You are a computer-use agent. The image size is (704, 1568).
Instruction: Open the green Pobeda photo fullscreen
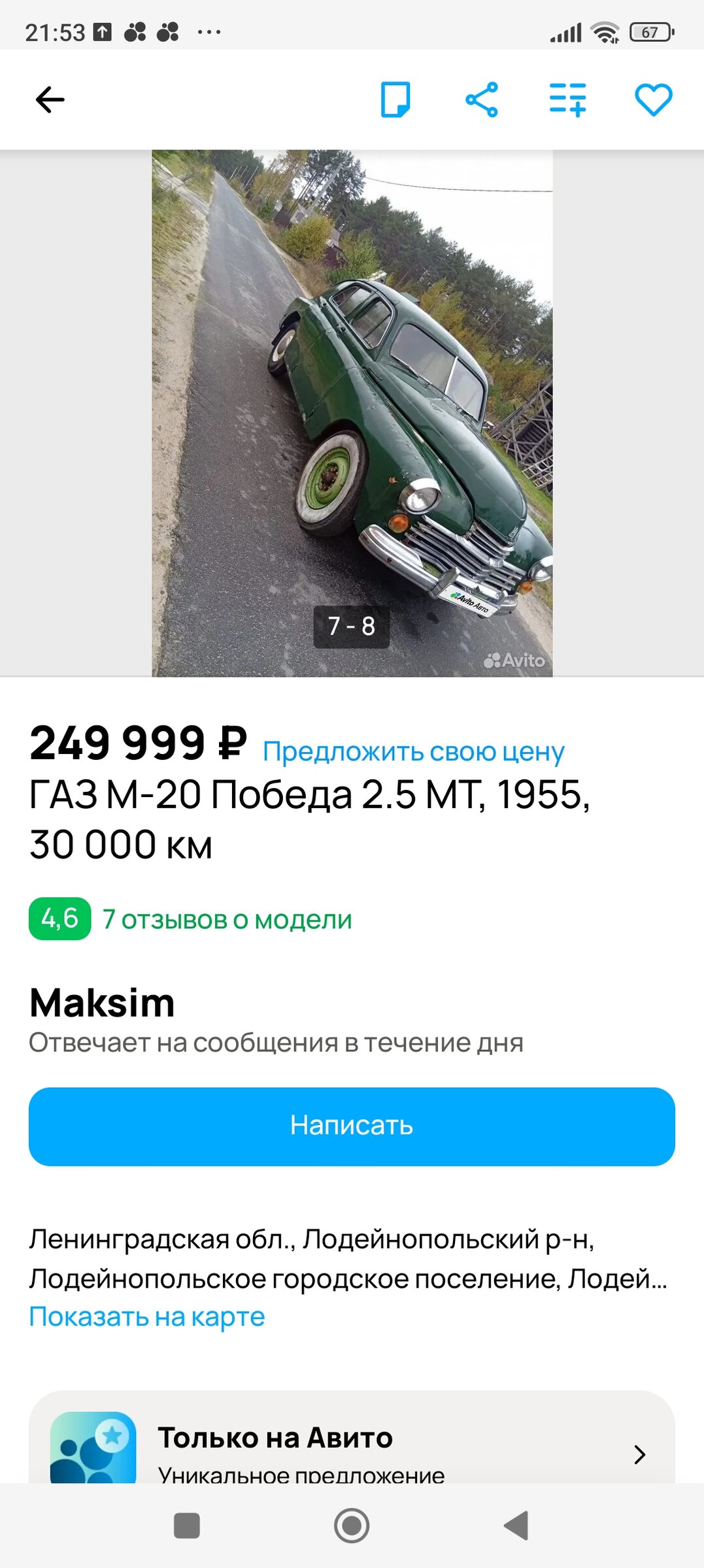coord(352,413)
